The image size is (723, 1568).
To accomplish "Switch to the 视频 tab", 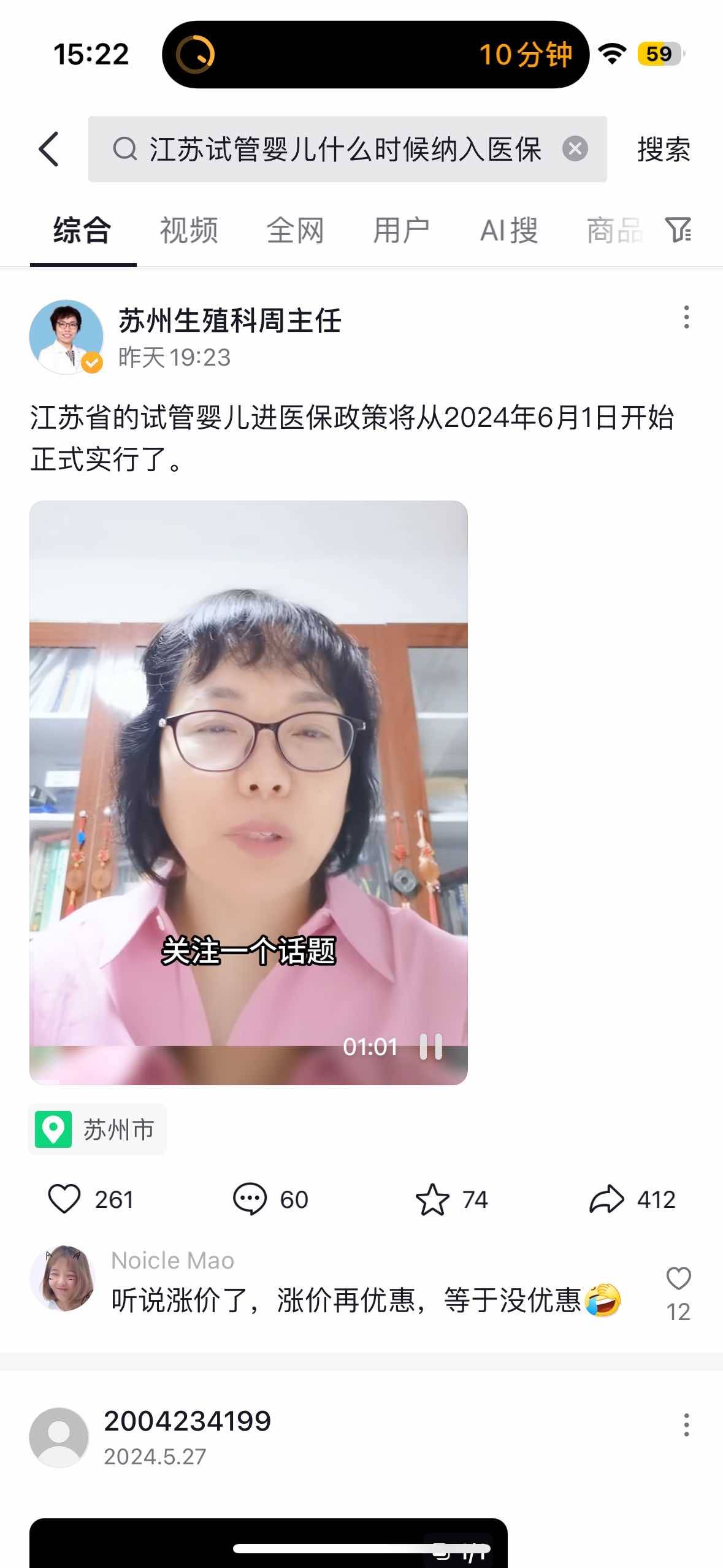I will click(x=189, y=231).
